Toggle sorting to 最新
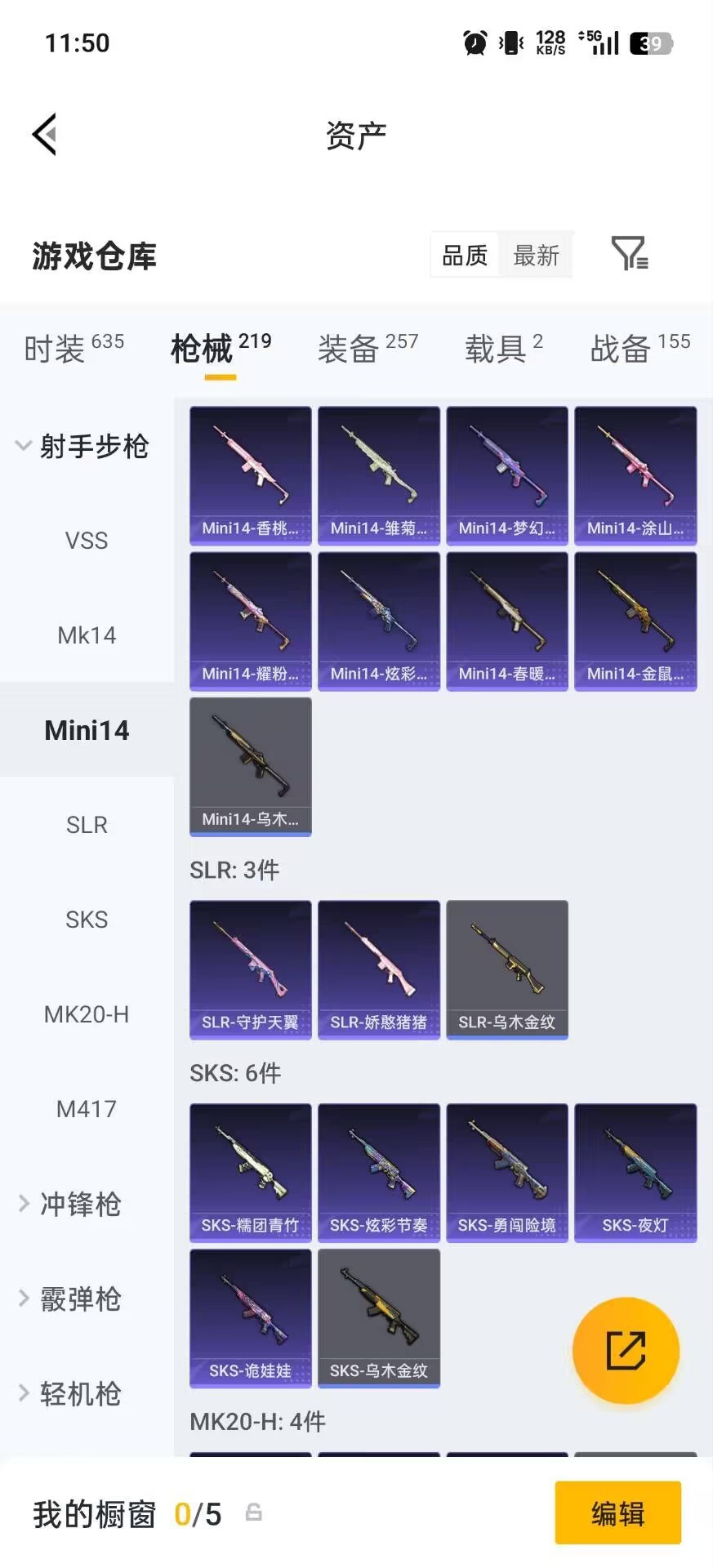This screenshot has height=1568, width=713. pos(536,255)
